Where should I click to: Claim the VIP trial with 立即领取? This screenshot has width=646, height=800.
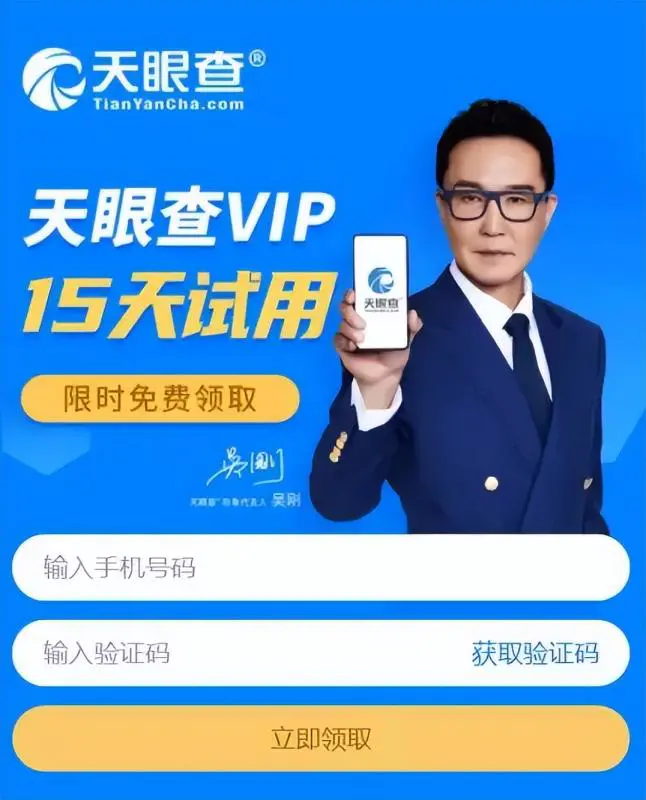point(321,739)
